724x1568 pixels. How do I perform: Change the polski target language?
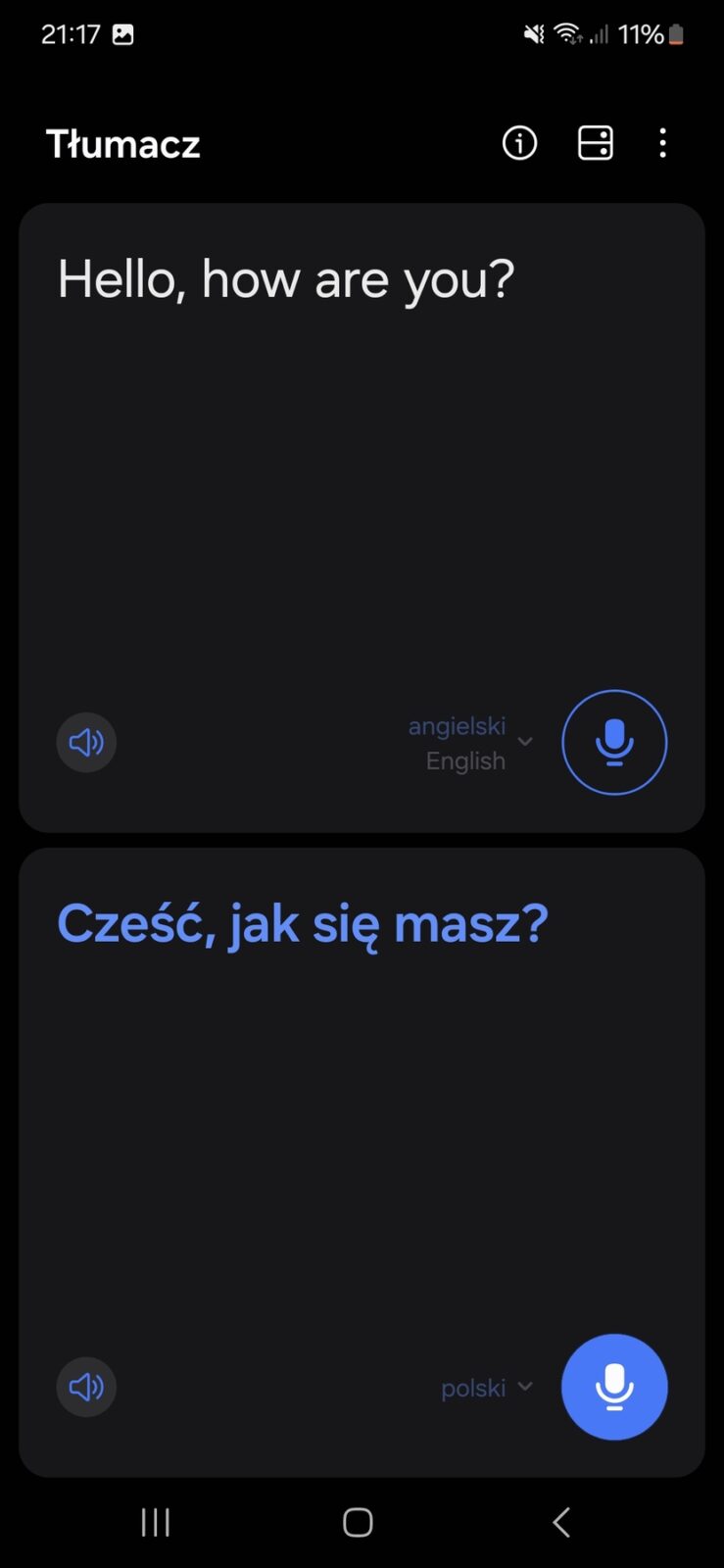[487, 1388]
